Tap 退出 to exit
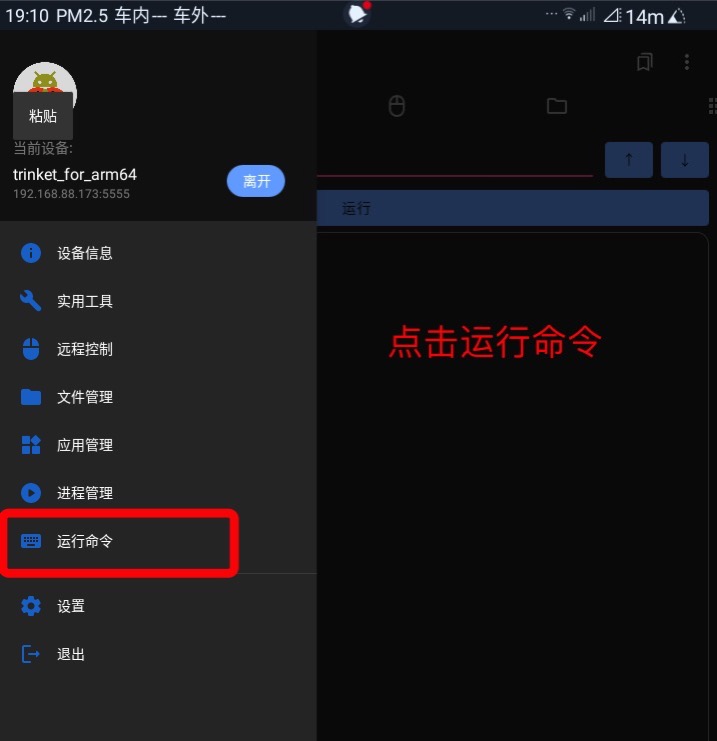Screen dimensions: 717x741 [x=70, y=654]
